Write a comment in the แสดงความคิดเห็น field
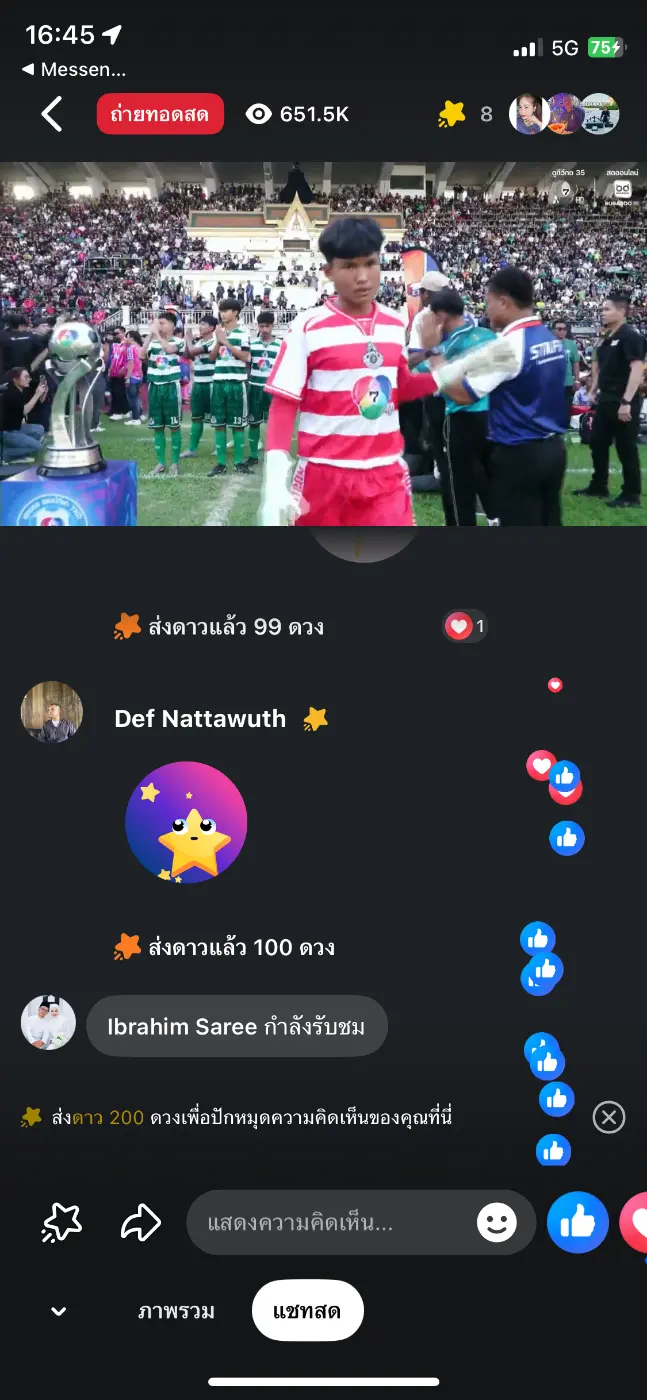 (330, 1222)
